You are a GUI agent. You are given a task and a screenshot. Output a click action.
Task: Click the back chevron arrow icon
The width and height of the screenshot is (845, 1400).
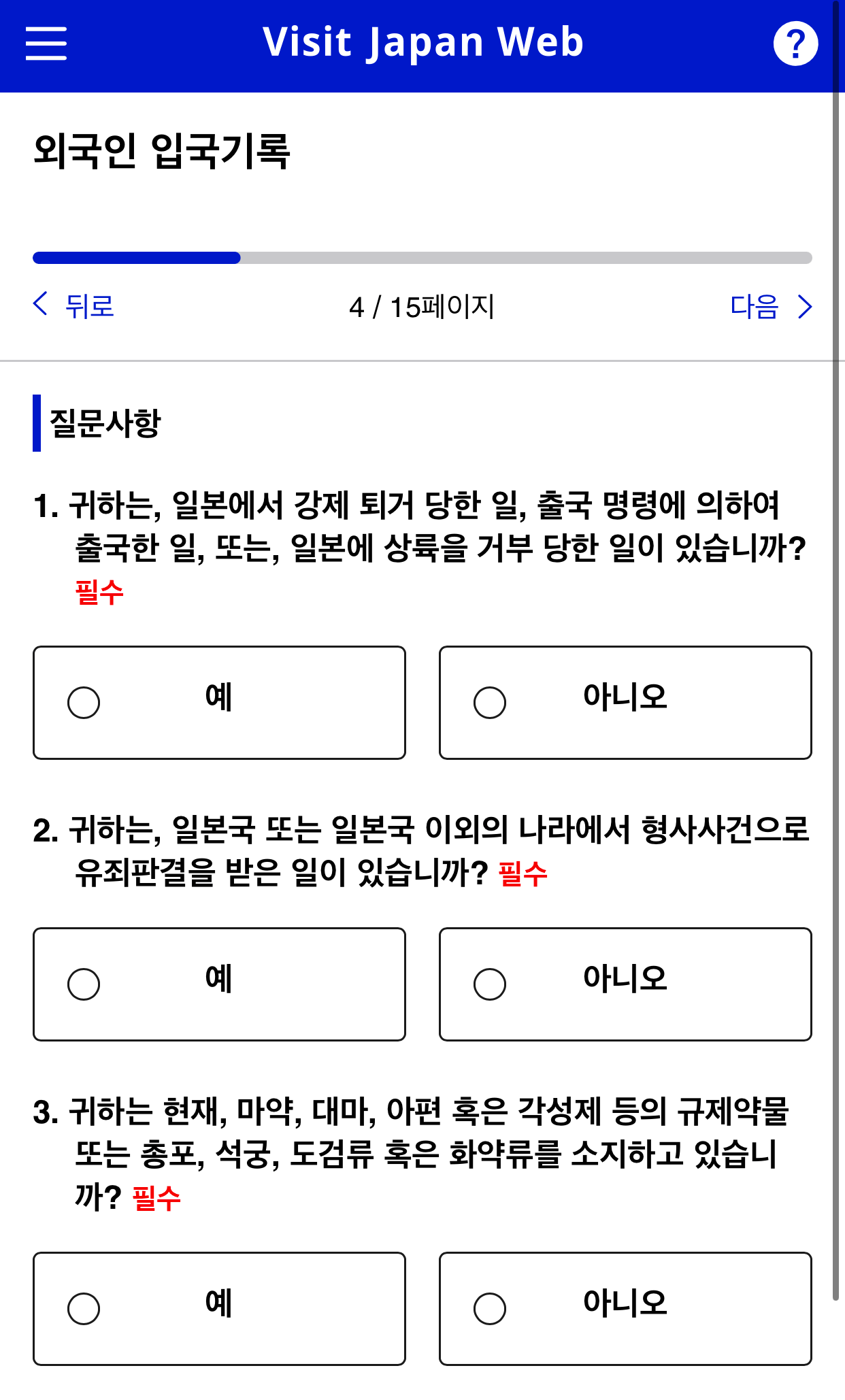tap(41, 306)
